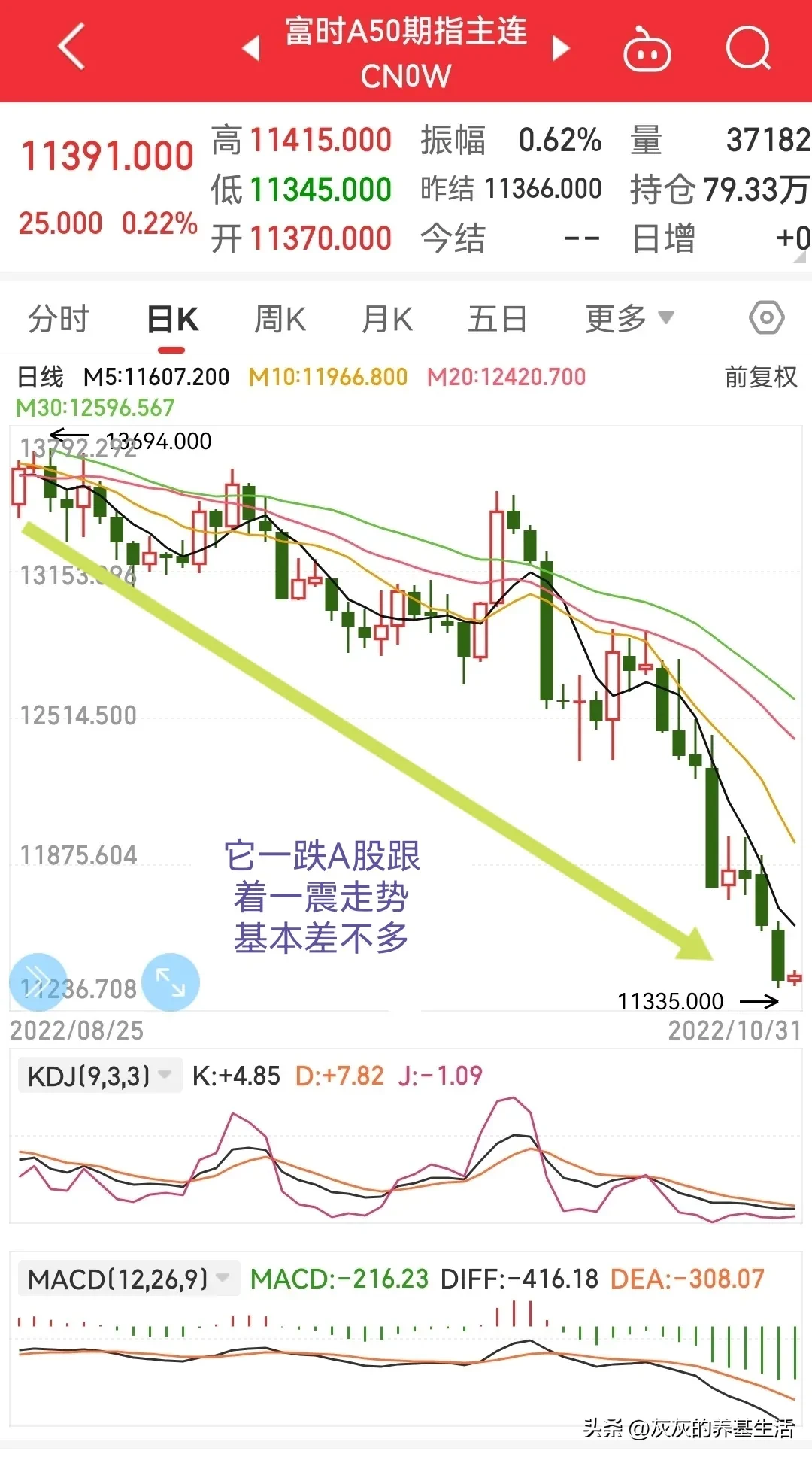Expand the chart to fullscreen
The width and height of the screenshot is (812, 1457).
click(x=171, y=982)
